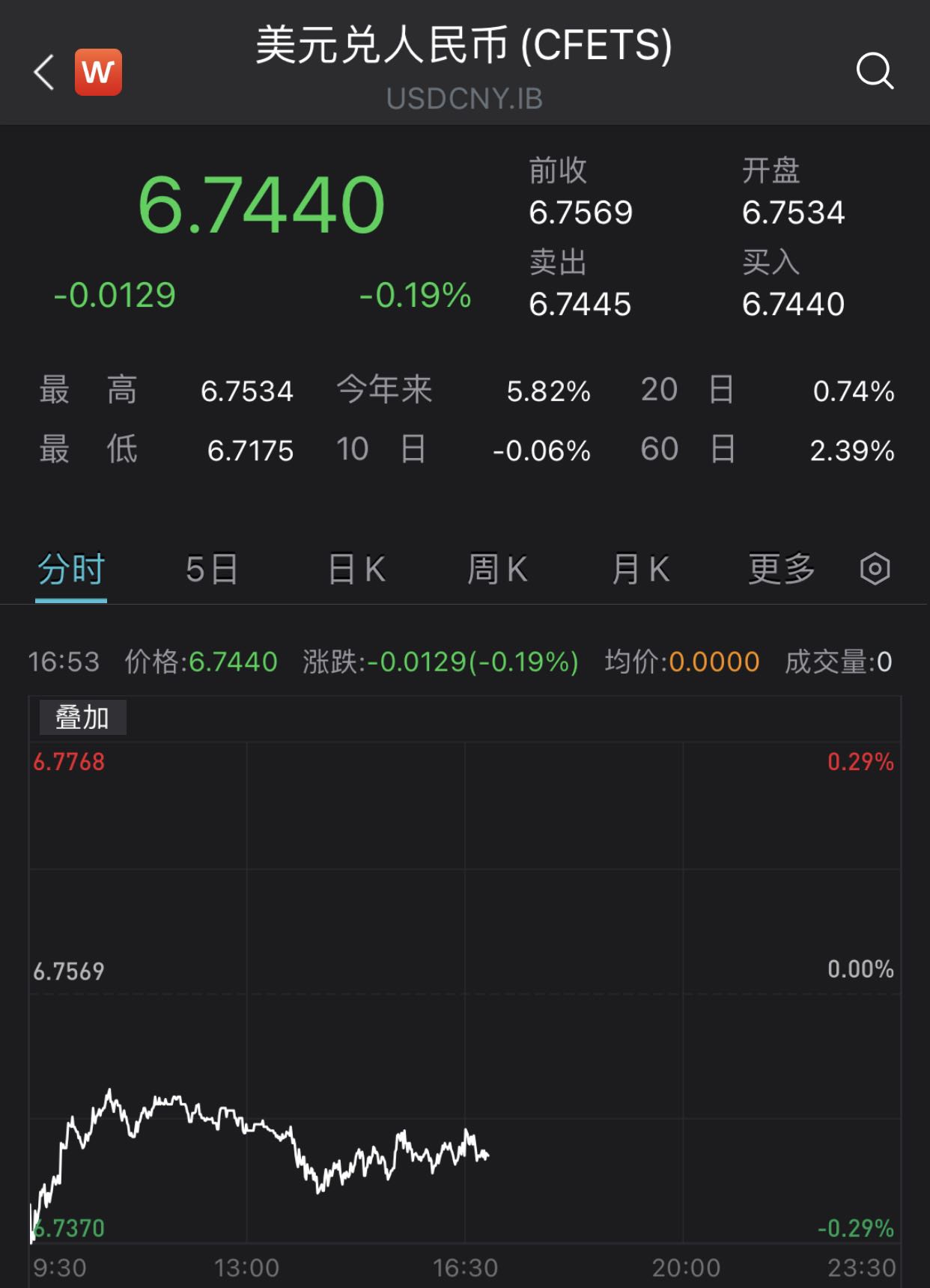
Task: Open the chart settings hexagon icon
Action: [875, 570]
